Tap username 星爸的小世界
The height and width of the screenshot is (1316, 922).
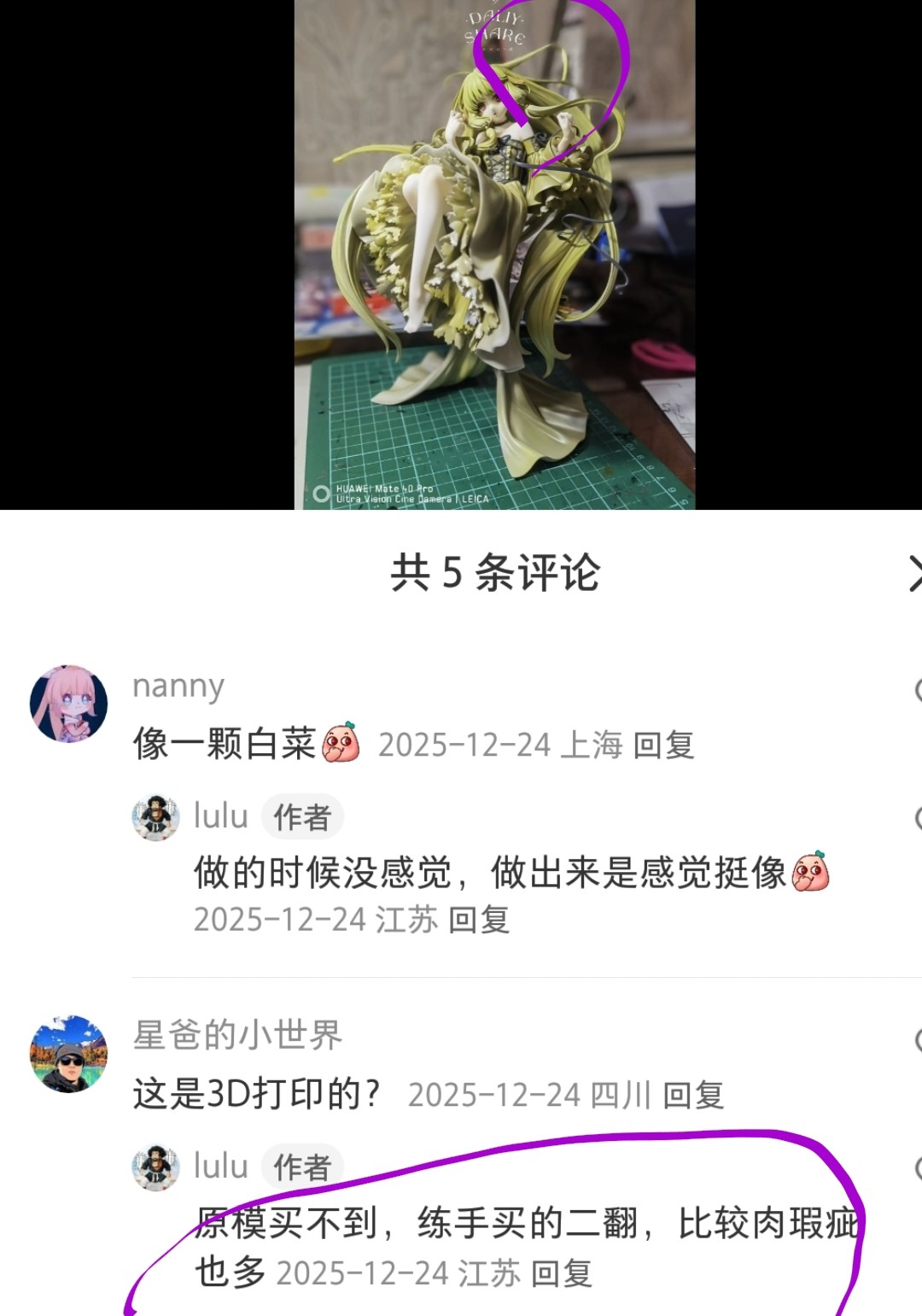pyautogui.click(x=237, y=1034)
